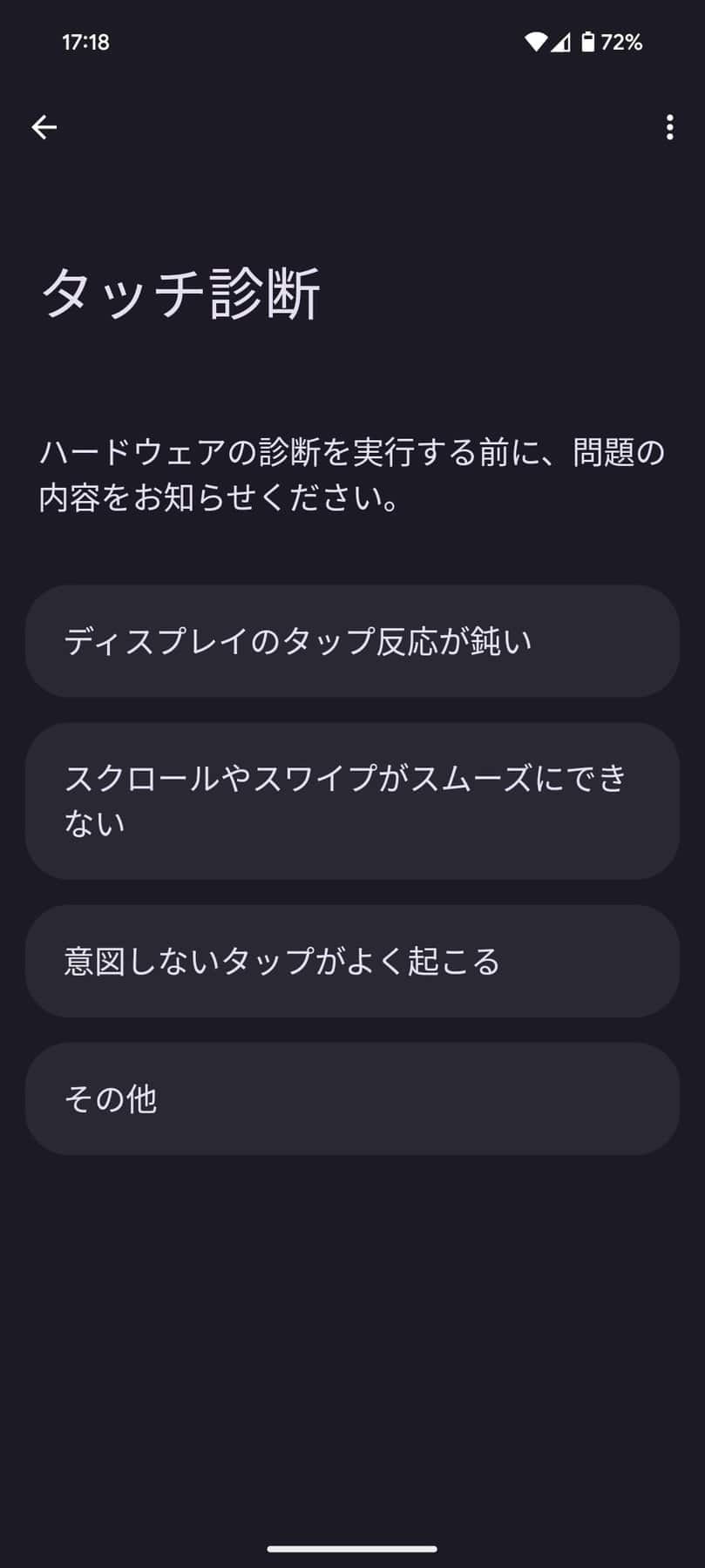Choose スクロールやスワイプがスムーズにできない option
This screenshot has width=705, height=1568.
point(352,801)
